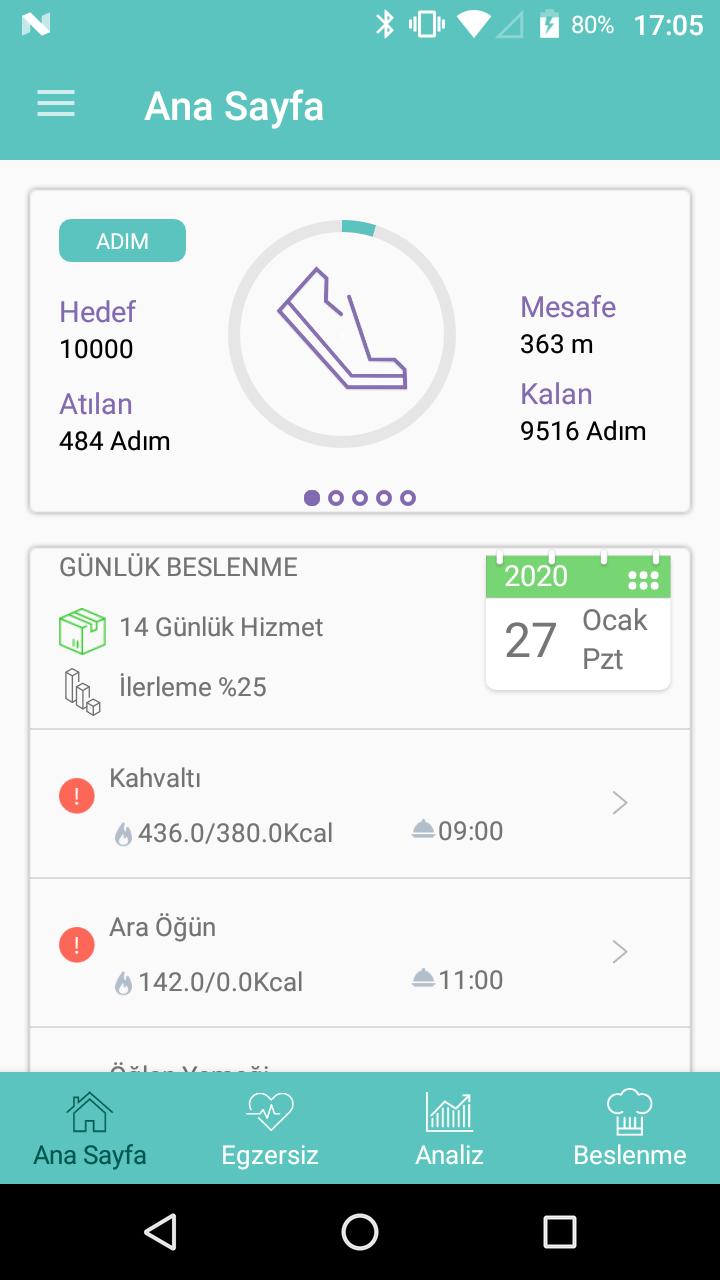Switch to the Analiz tab

click(449, 1130)
